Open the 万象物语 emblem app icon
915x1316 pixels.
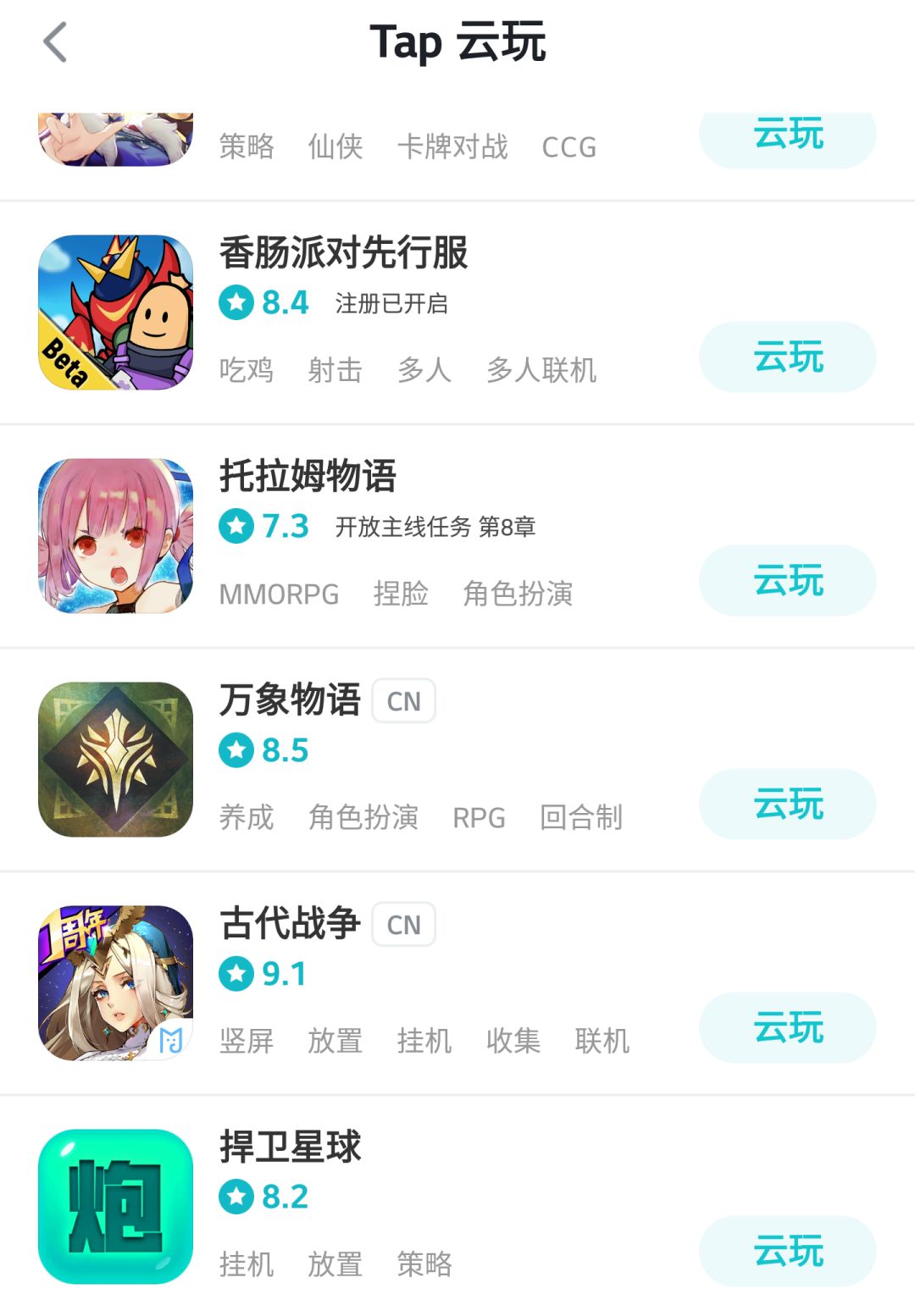click(x=115, y=759)
